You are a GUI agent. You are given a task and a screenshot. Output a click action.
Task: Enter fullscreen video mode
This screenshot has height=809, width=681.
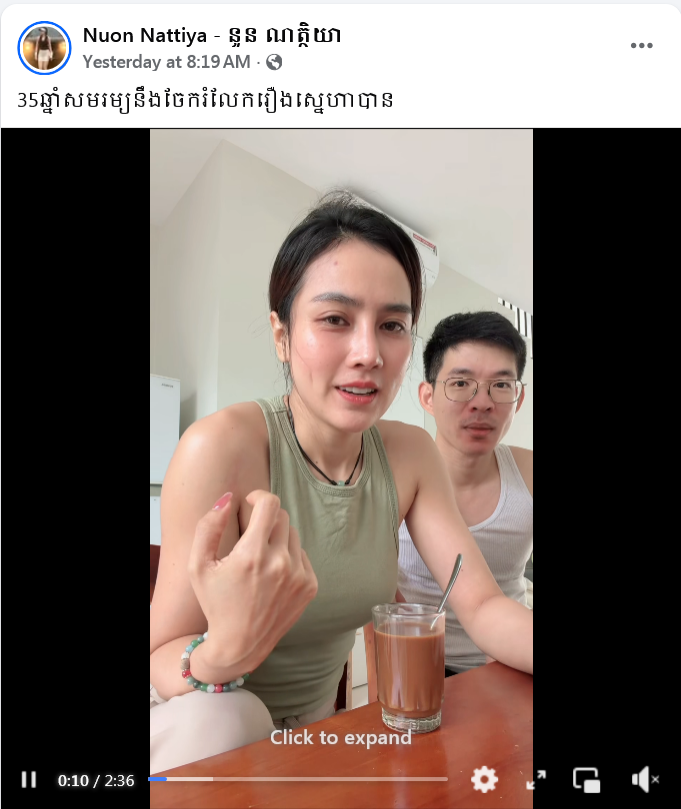pyautogui.click(x=536, y=779)
